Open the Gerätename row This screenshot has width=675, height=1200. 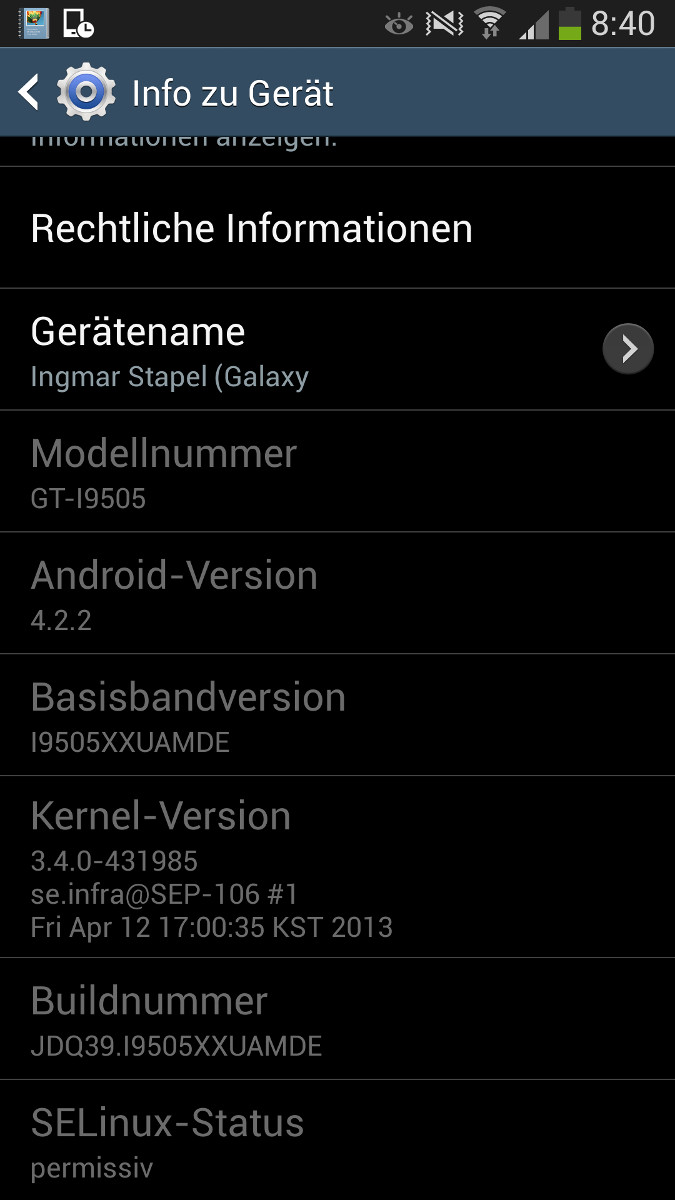pyautogui.click(x=337, y=350)
